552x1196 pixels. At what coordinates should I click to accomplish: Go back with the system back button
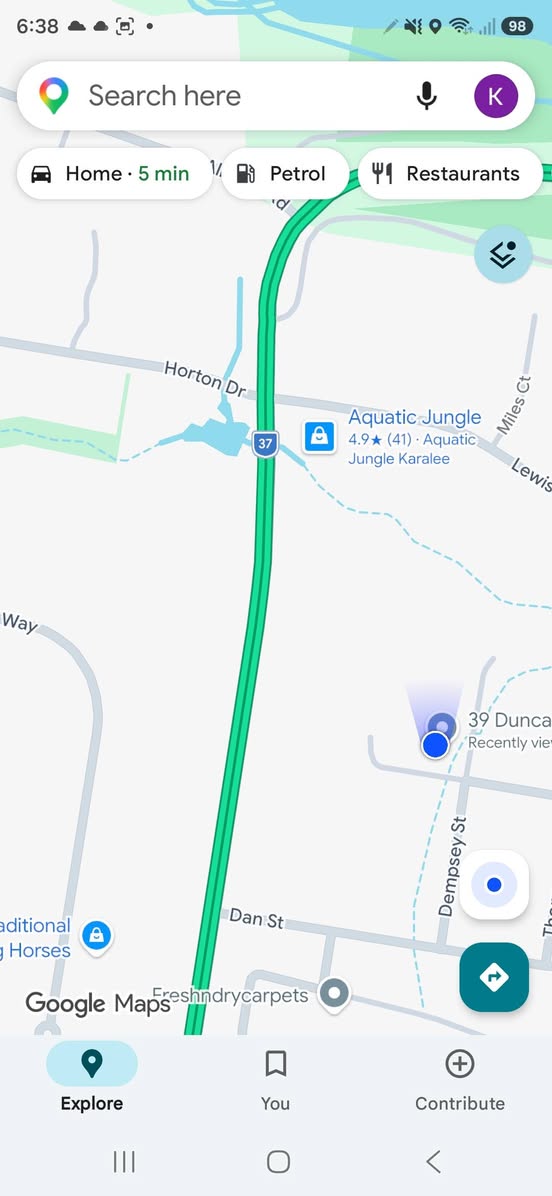(433, 1162)
